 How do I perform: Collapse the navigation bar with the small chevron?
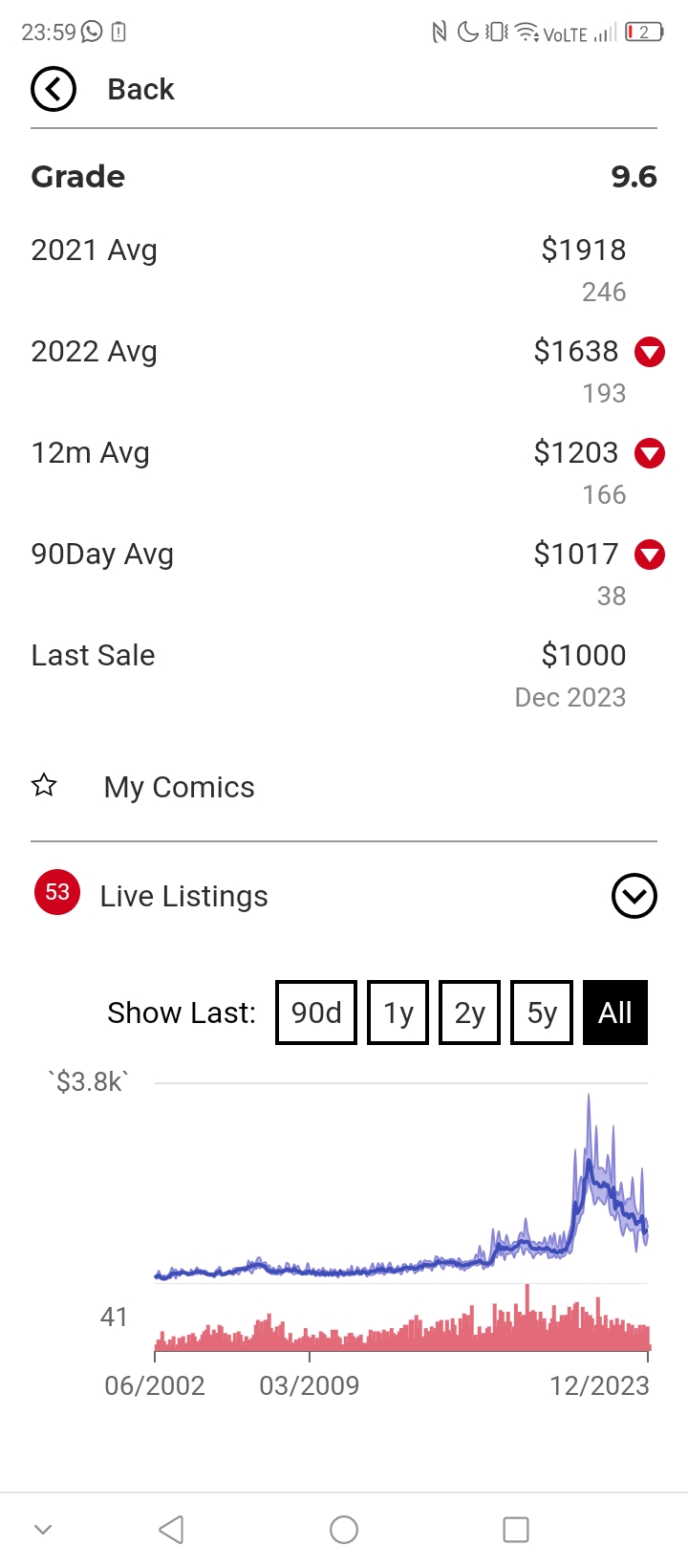coord(43,1530)
